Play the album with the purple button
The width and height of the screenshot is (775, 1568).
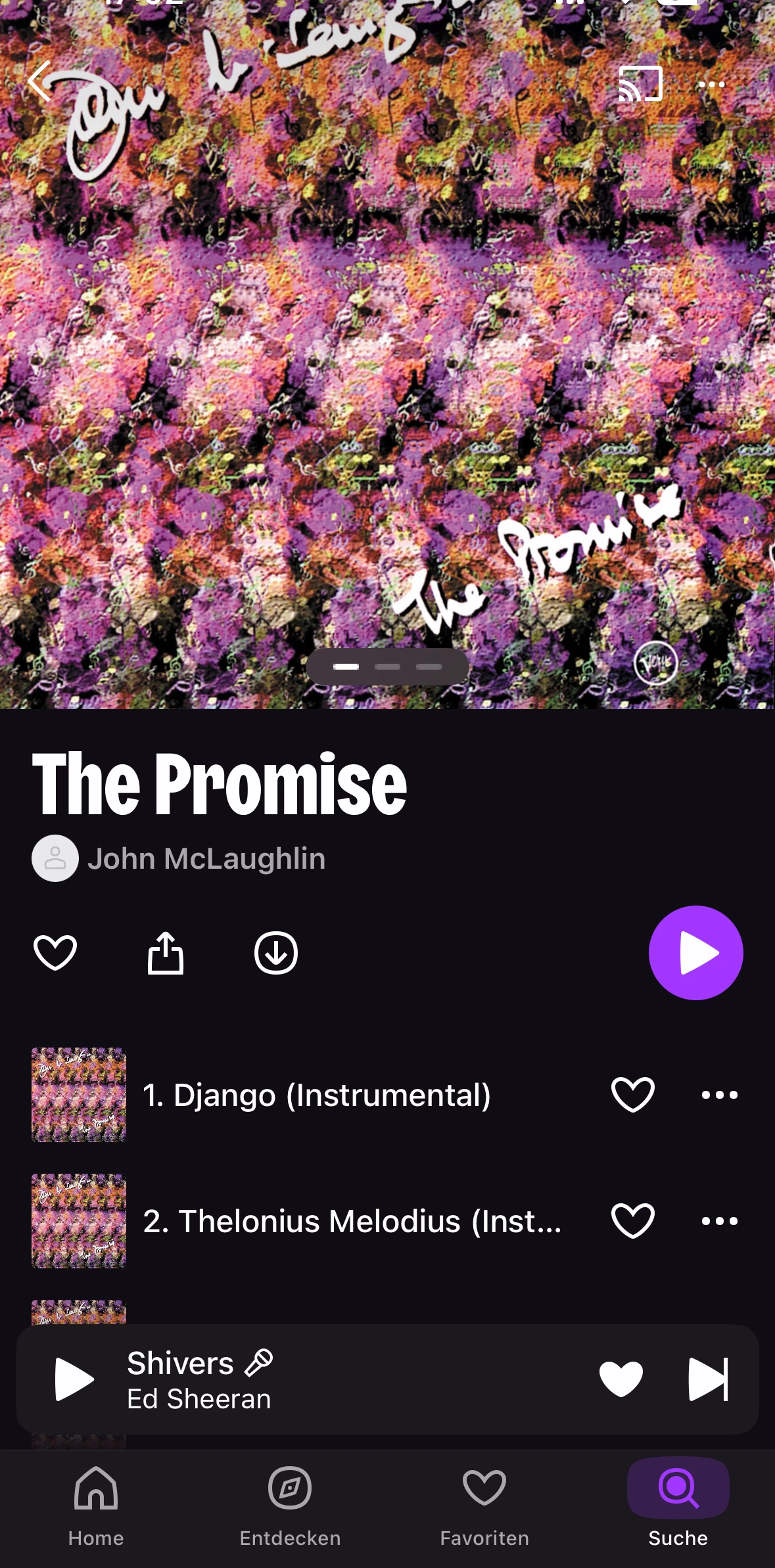695,952
